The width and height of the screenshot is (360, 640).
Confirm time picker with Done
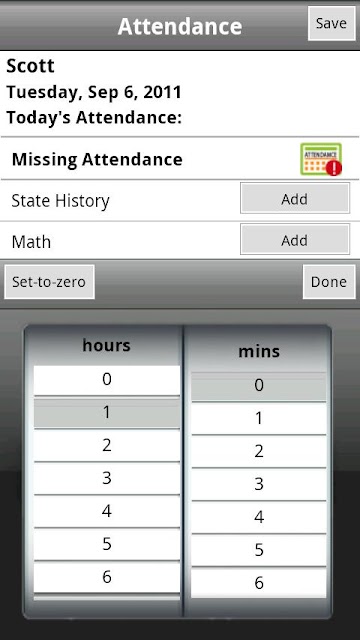pyautogui.click(x=329, y=282)
